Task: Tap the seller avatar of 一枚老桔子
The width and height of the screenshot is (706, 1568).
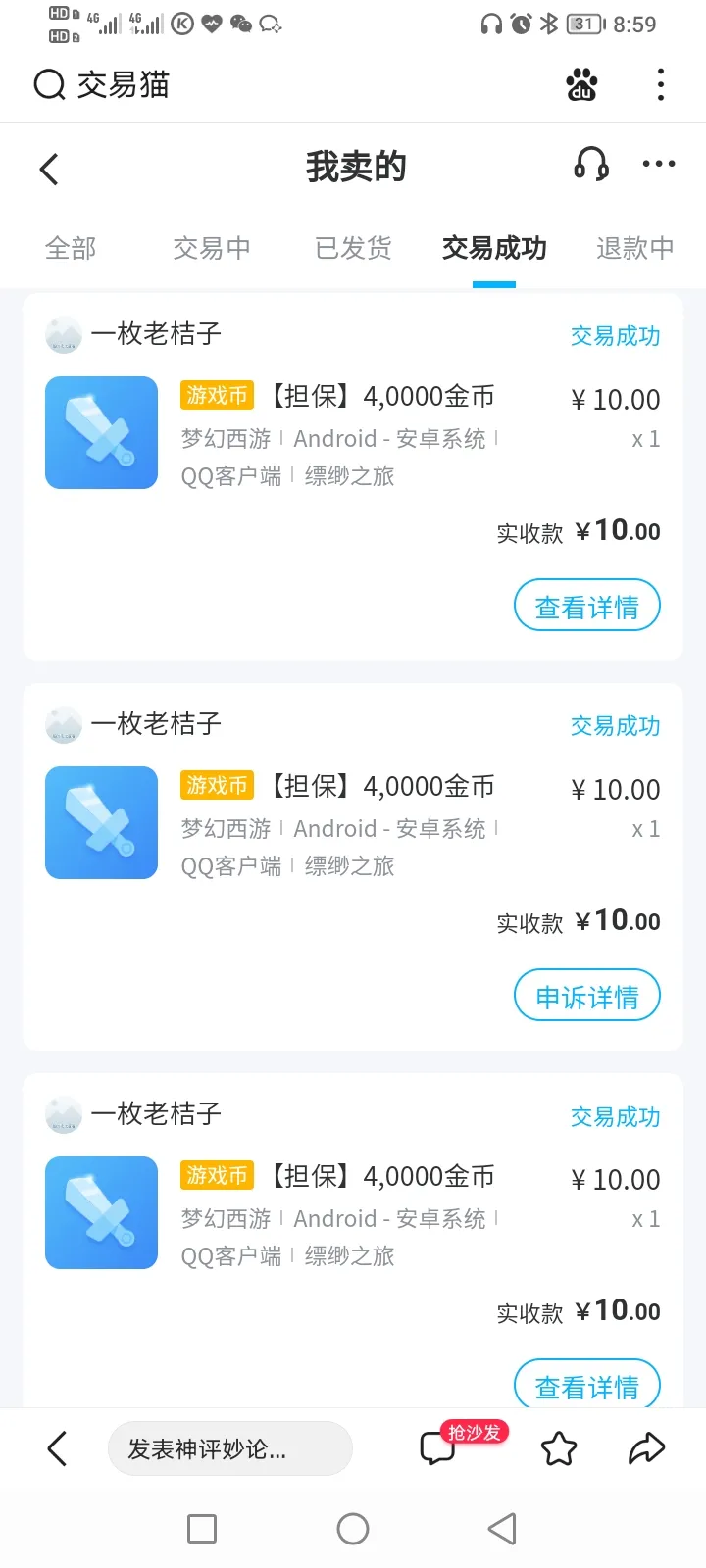Action: coord(63,334)
